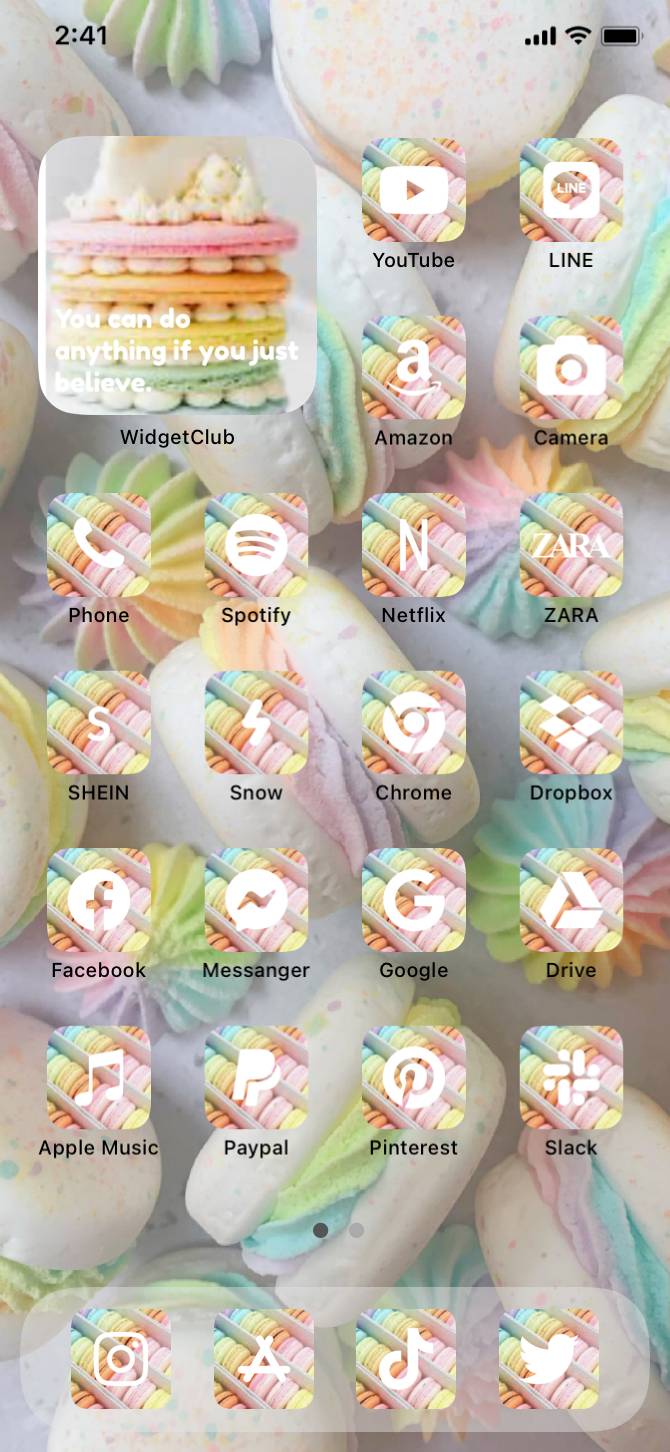Open Instagram from the dock
Image resolution: width=670 pixels, height=1452 pixels.
(120, 1359)
